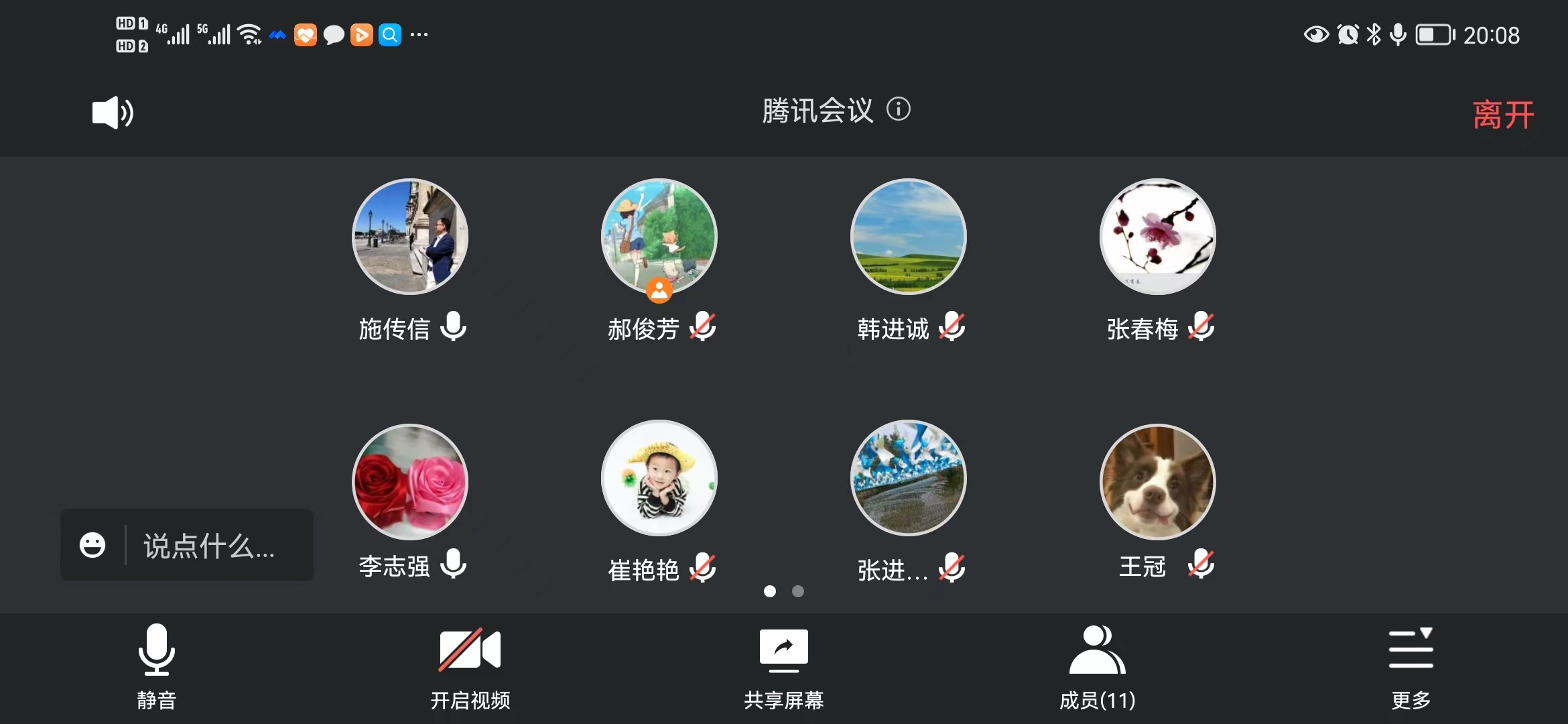Tap 离开 to leave the meeting
The height and width of the screenshot is (724, 1568).
point(1503,115)
